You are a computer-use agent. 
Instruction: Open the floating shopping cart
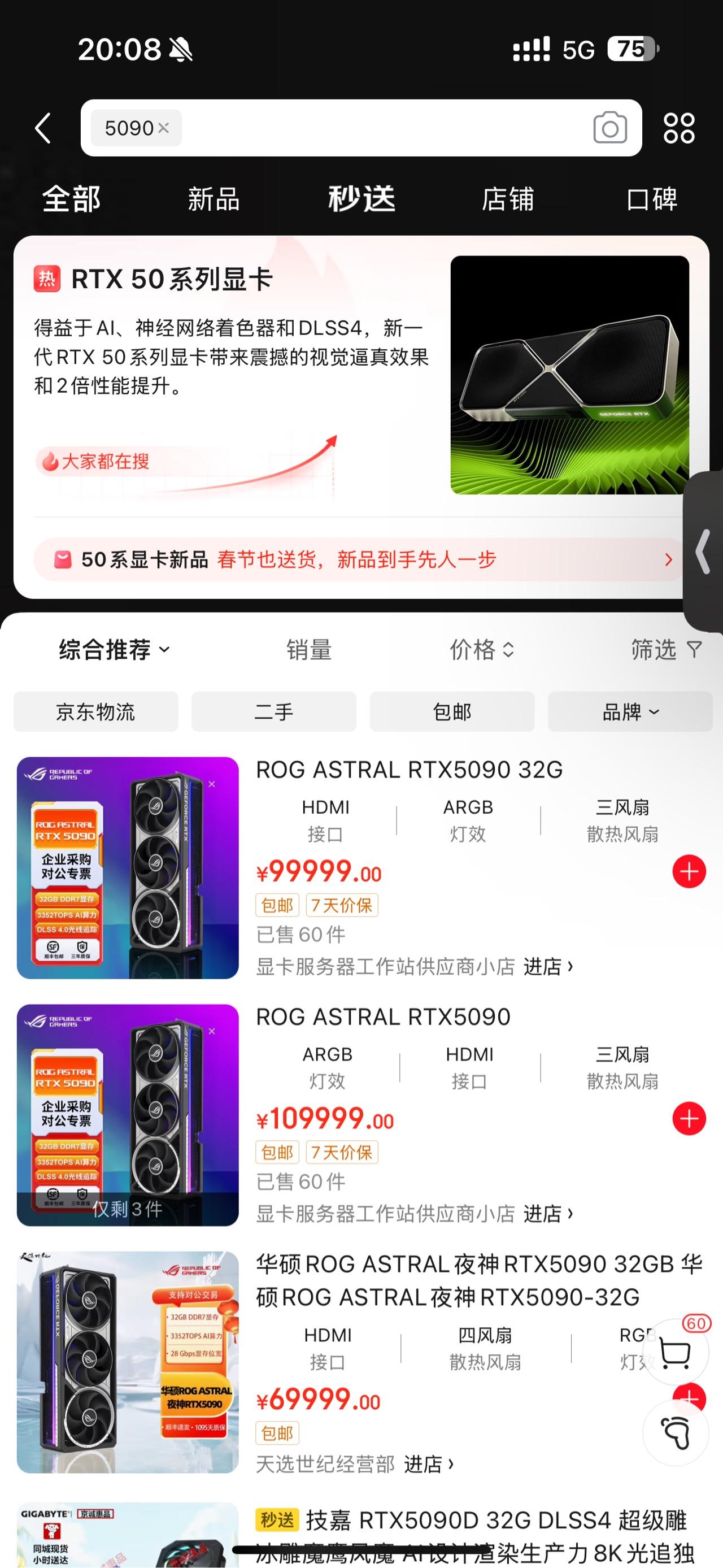point(676,1352)
